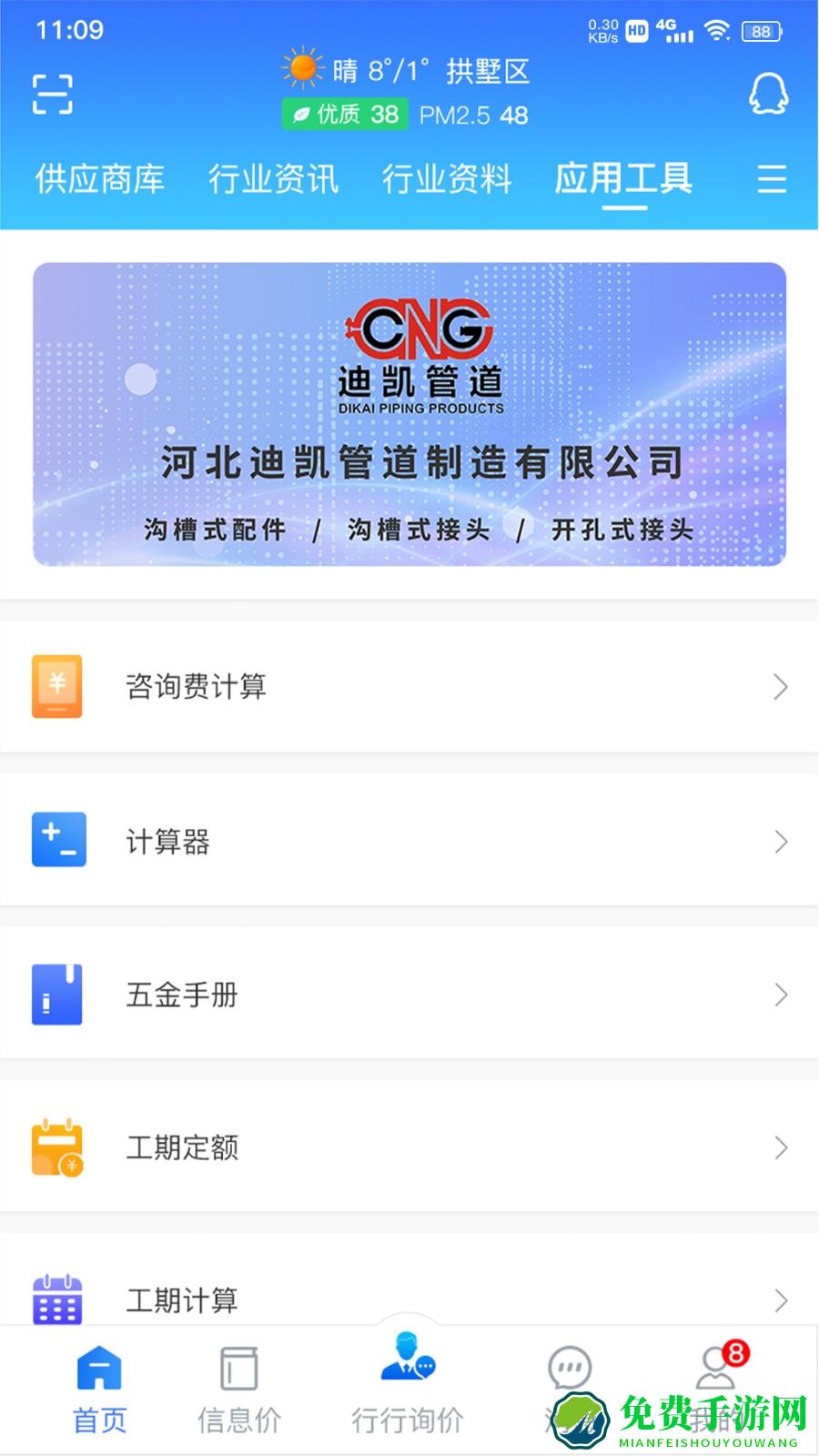Screen dimensions: 819x1456
Task: Open the messages tab with chat bubble
Action: 570,1379
